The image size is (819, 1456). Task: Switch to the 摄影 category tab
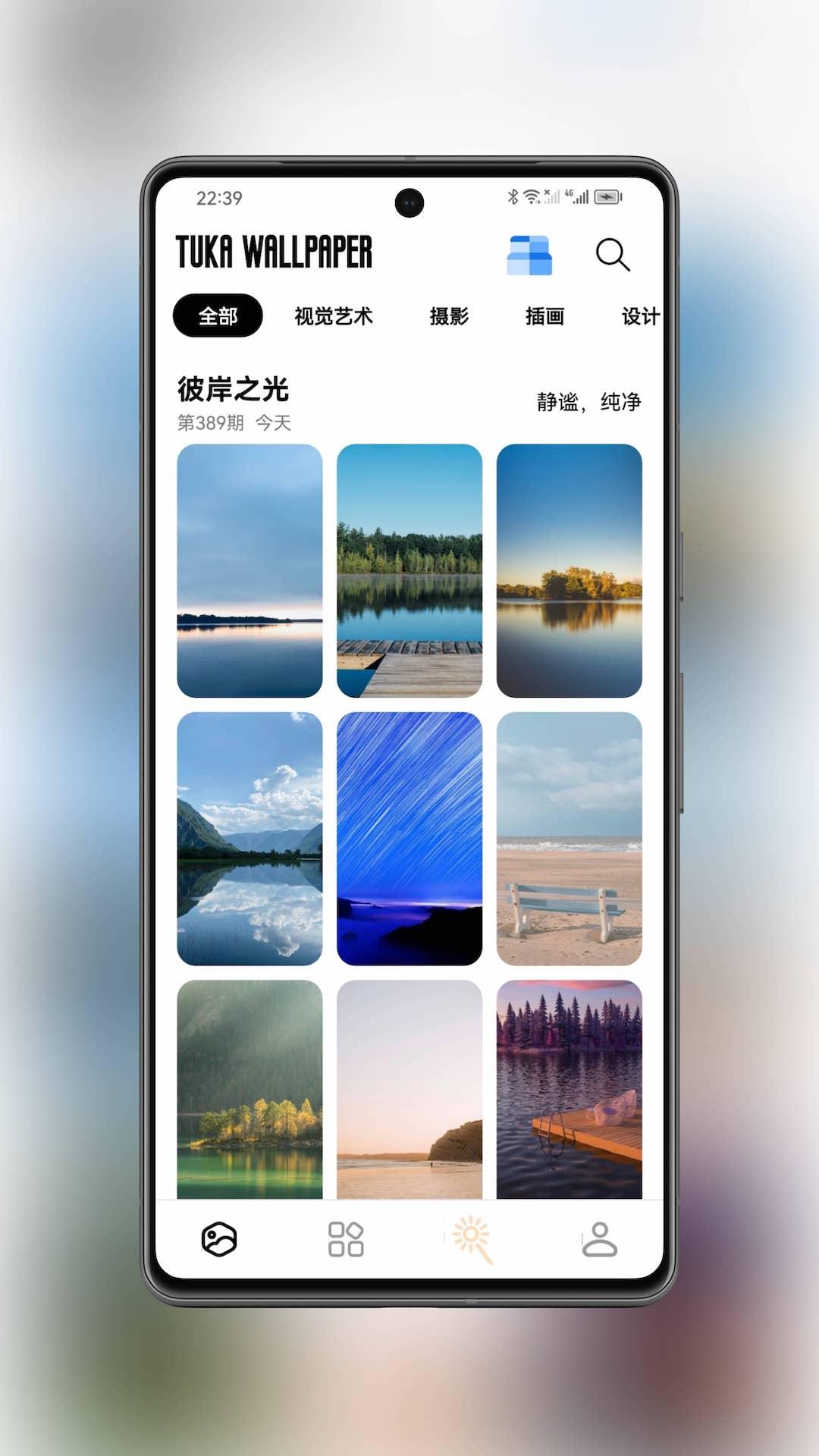450,316
